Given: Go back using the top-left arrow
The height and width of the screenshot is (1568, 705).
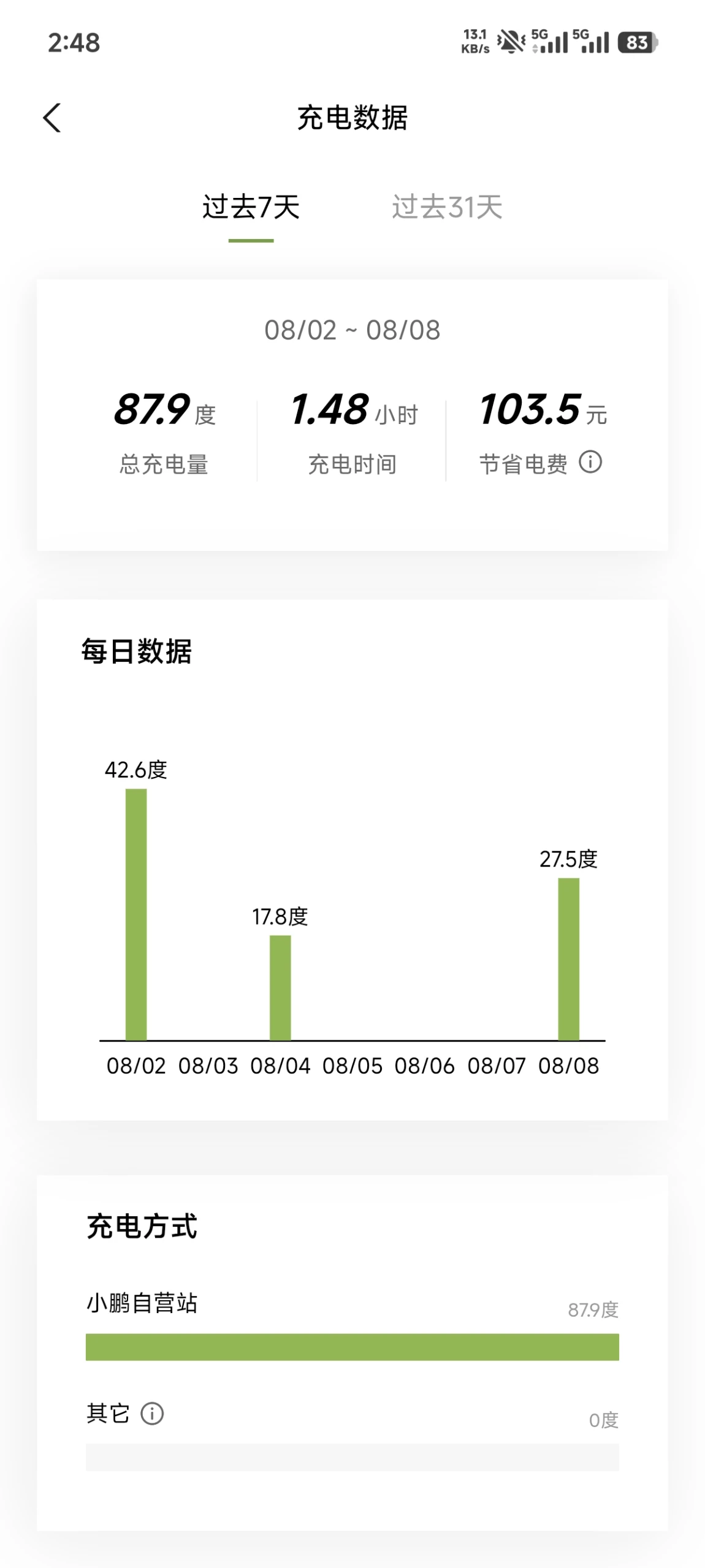Looking at the screenshot, I should (52, 118).
